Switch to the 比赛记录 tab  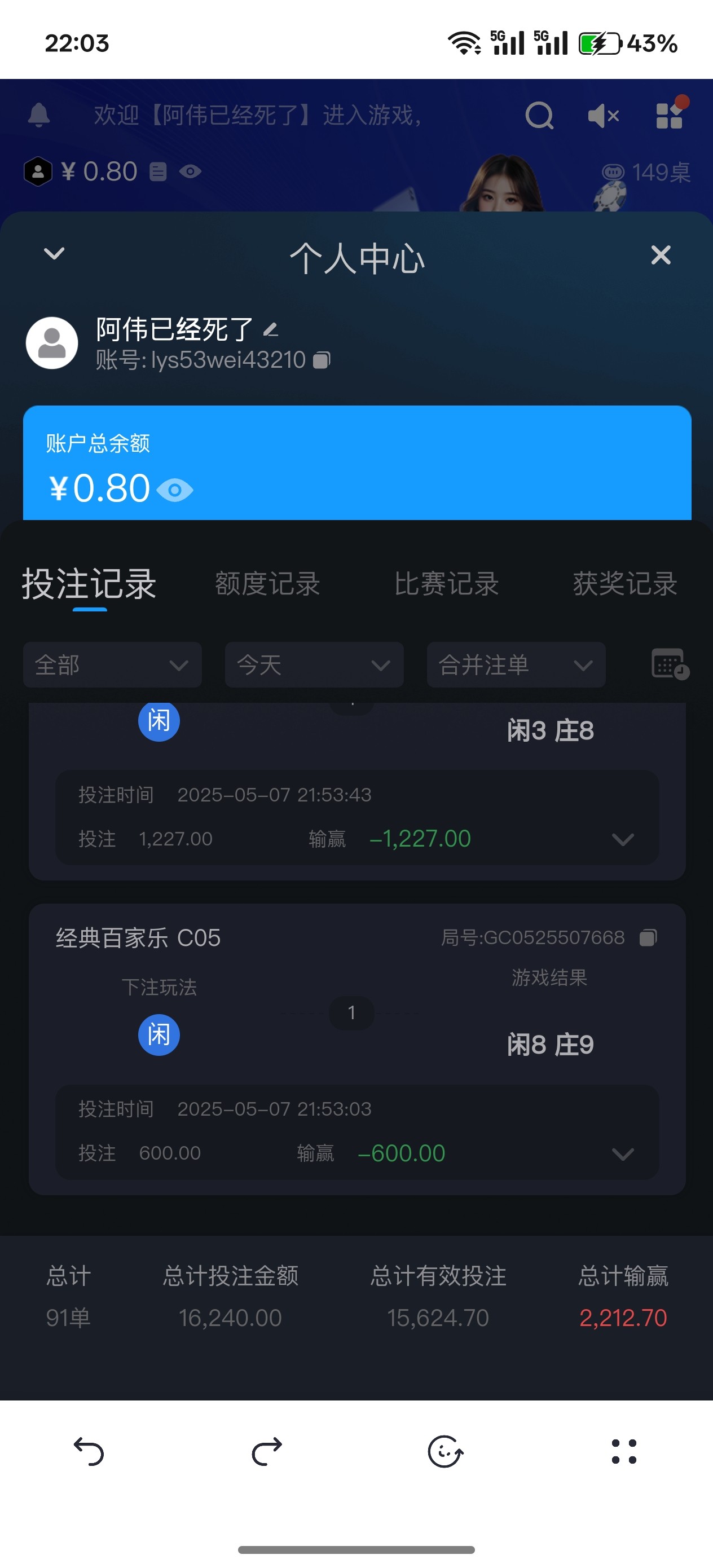tap(446, 584)
